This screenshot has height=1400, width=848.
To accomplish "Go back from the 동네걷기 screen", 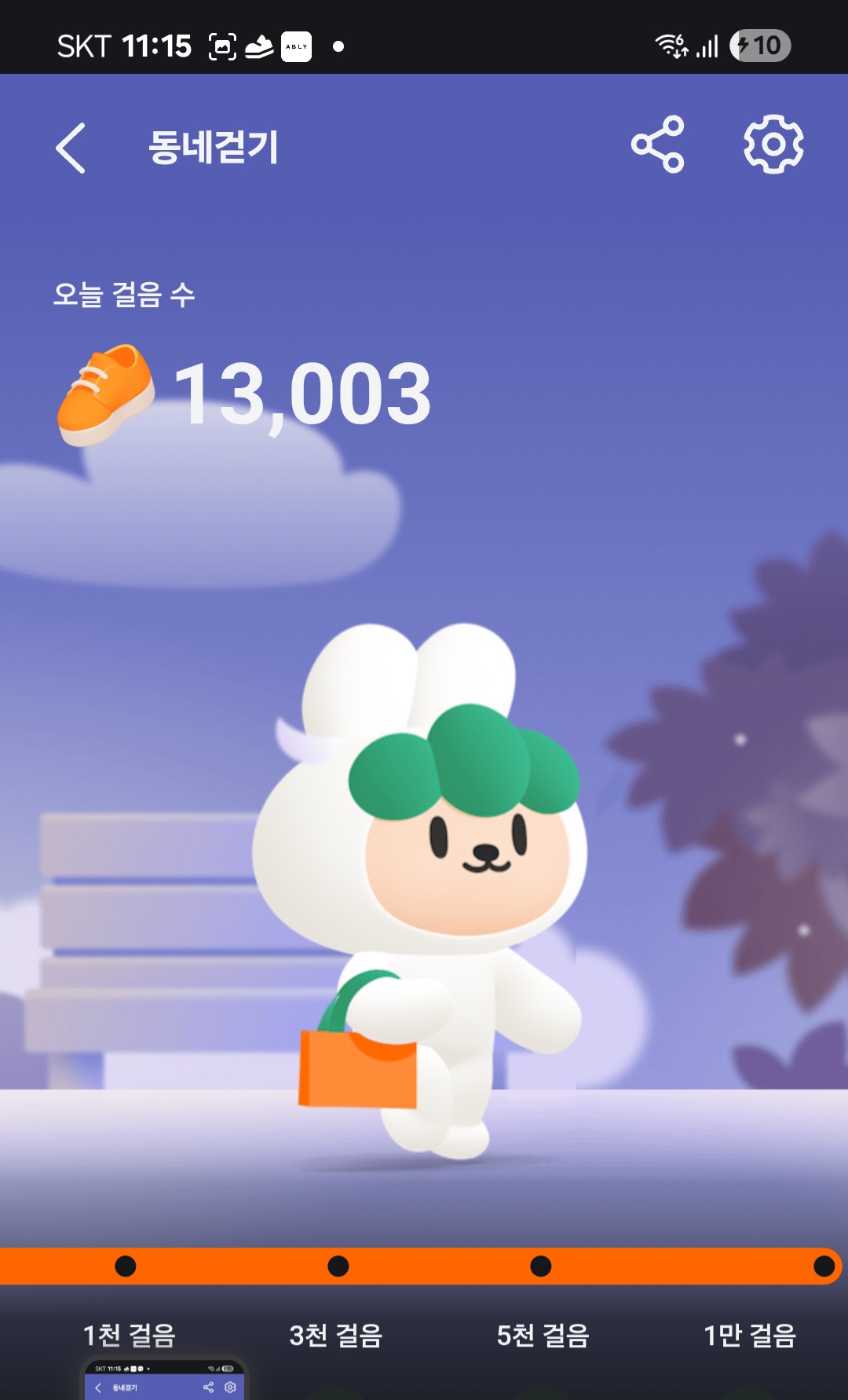I will tap(71, 148).
